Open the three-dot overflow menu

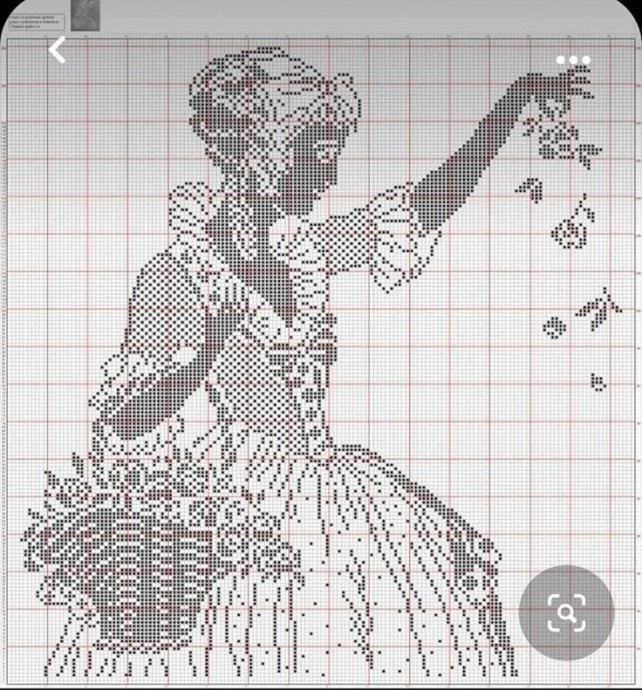(573, 60)
